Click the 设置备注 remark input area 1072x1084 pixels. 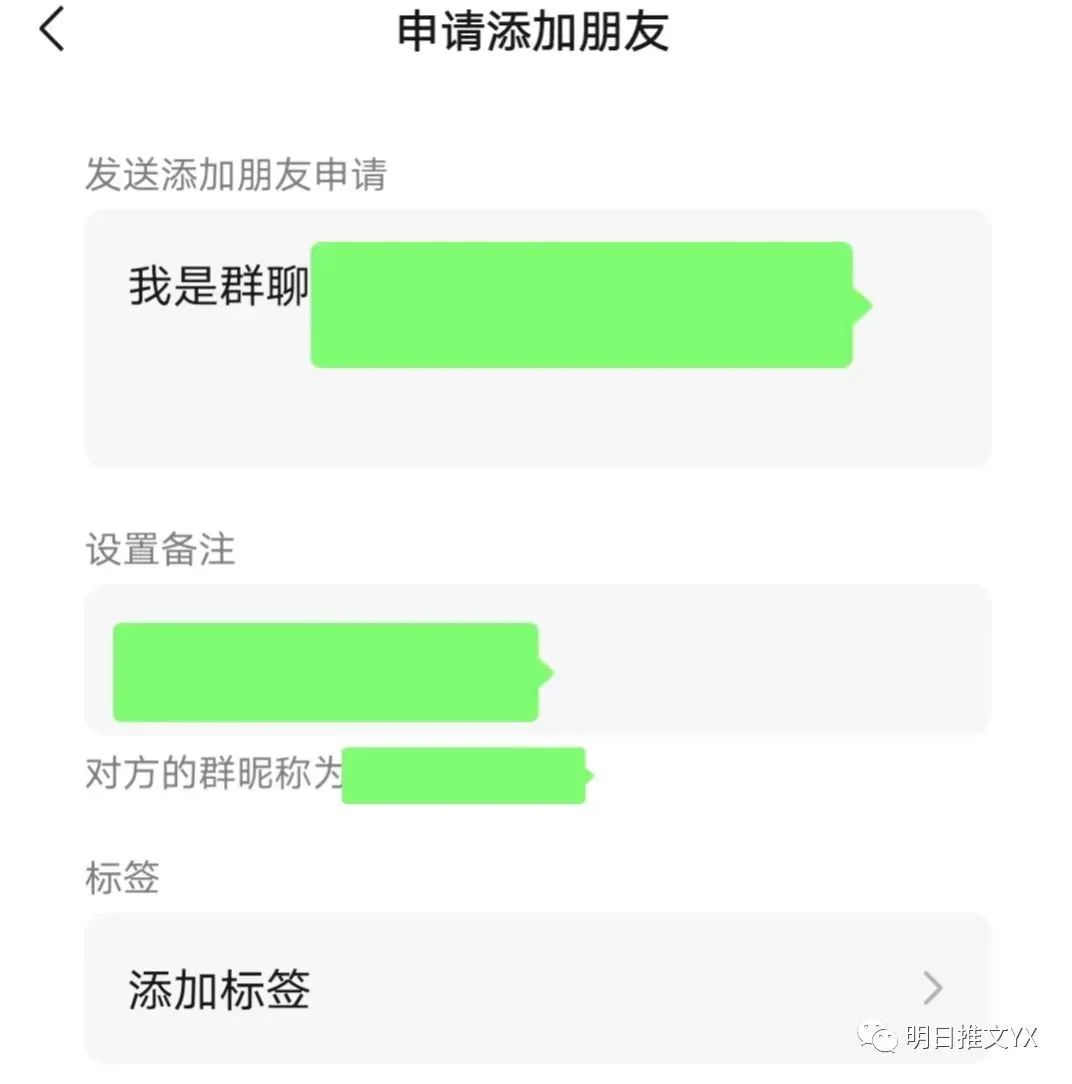pos(536,660)
